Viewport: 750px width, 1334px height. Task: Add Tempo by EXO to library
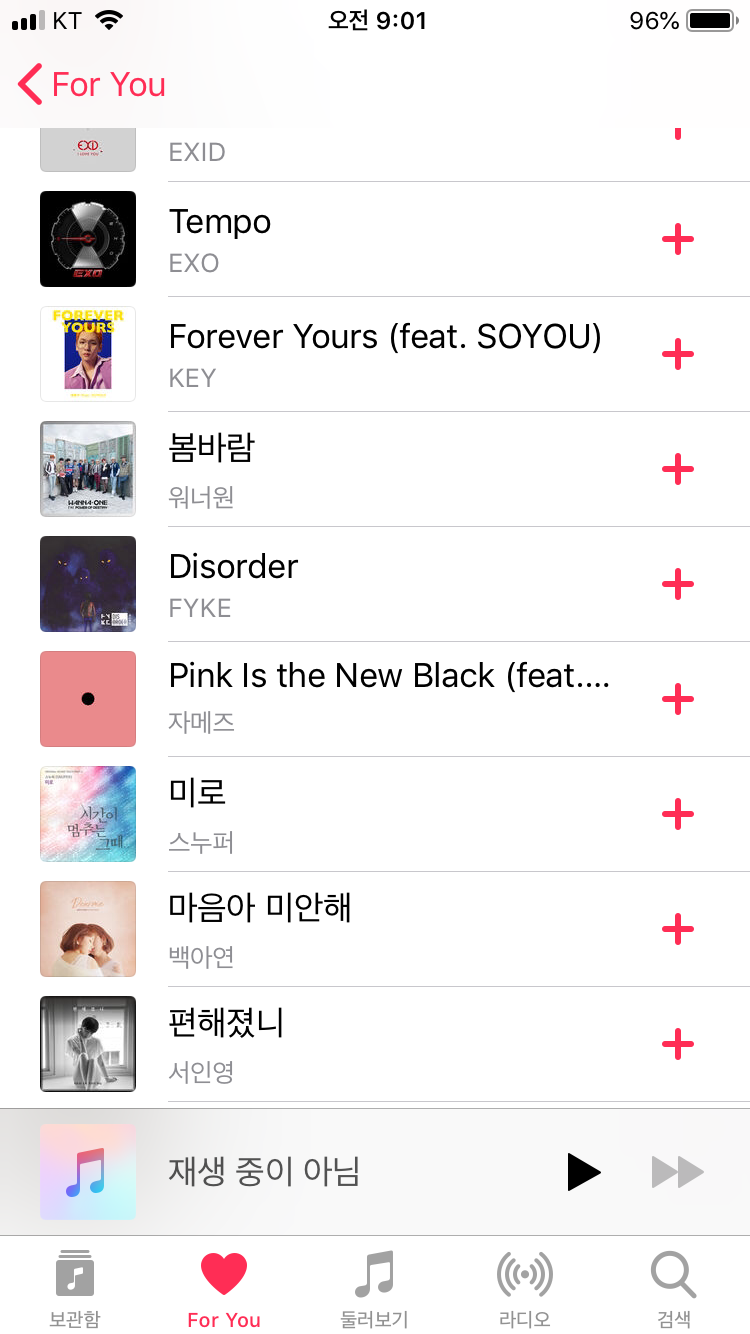pyautogui.click(x=678, y=239)
